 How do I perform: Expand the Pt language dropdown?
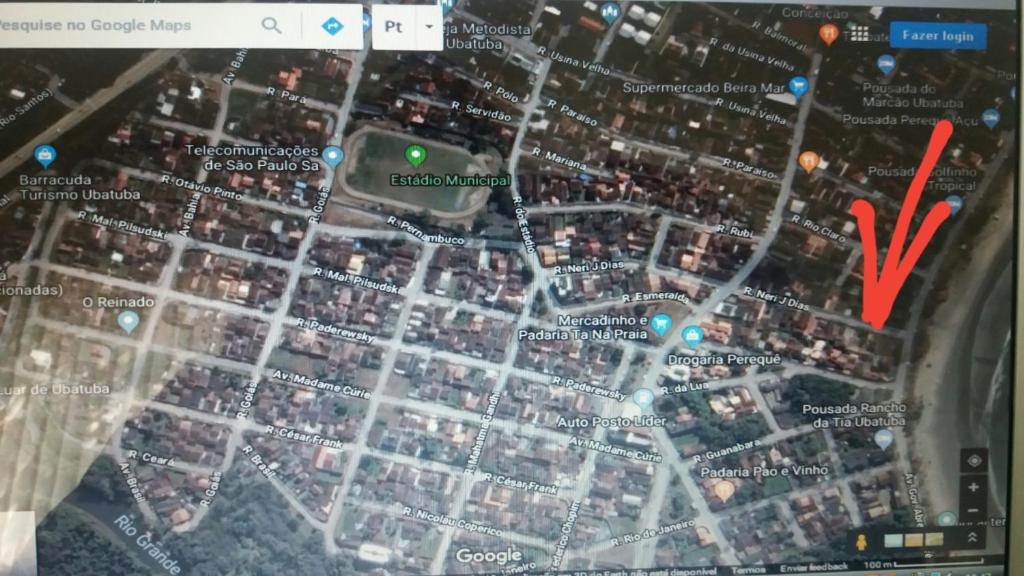pyautogui.click(x=430, y=27)
